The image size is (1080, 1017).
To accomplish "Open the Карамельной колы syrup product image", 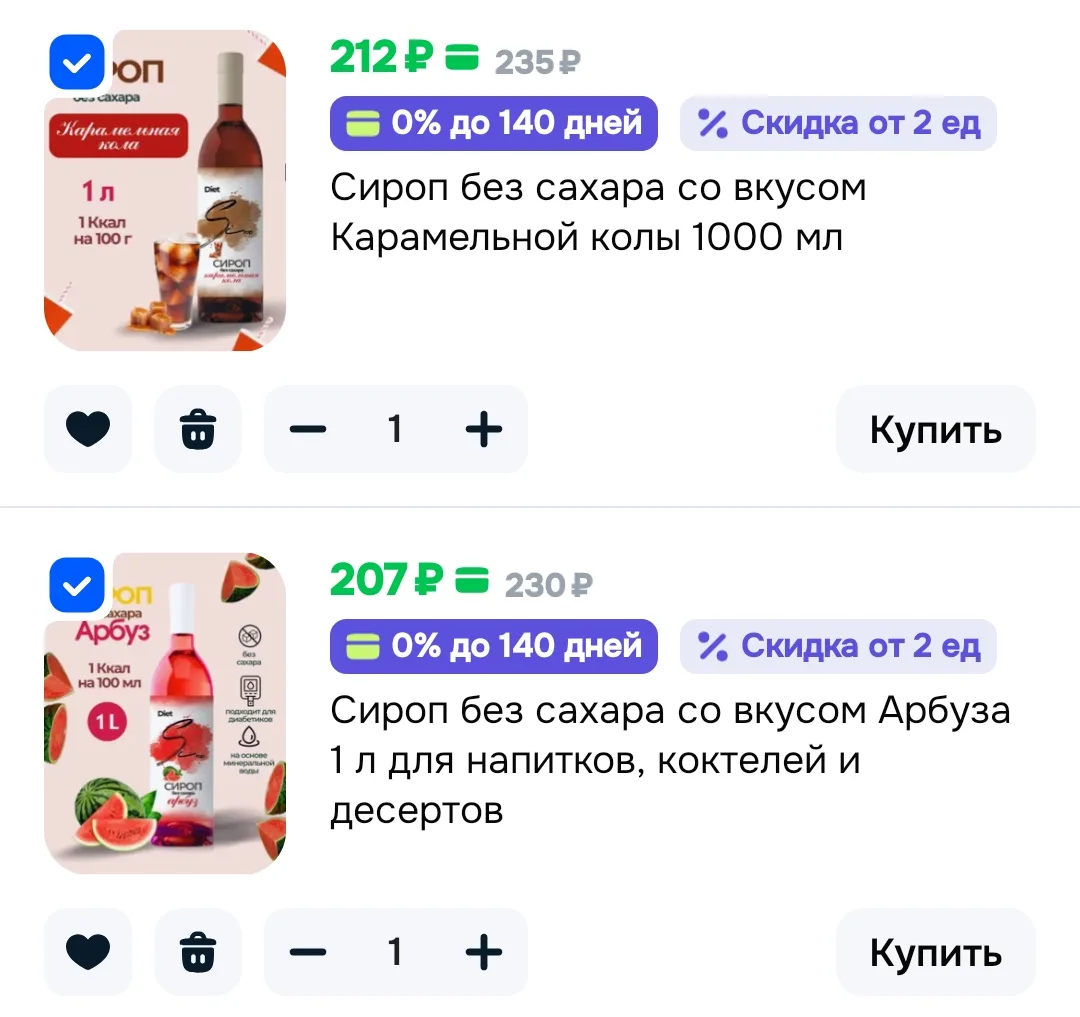I will pos(165,190).
